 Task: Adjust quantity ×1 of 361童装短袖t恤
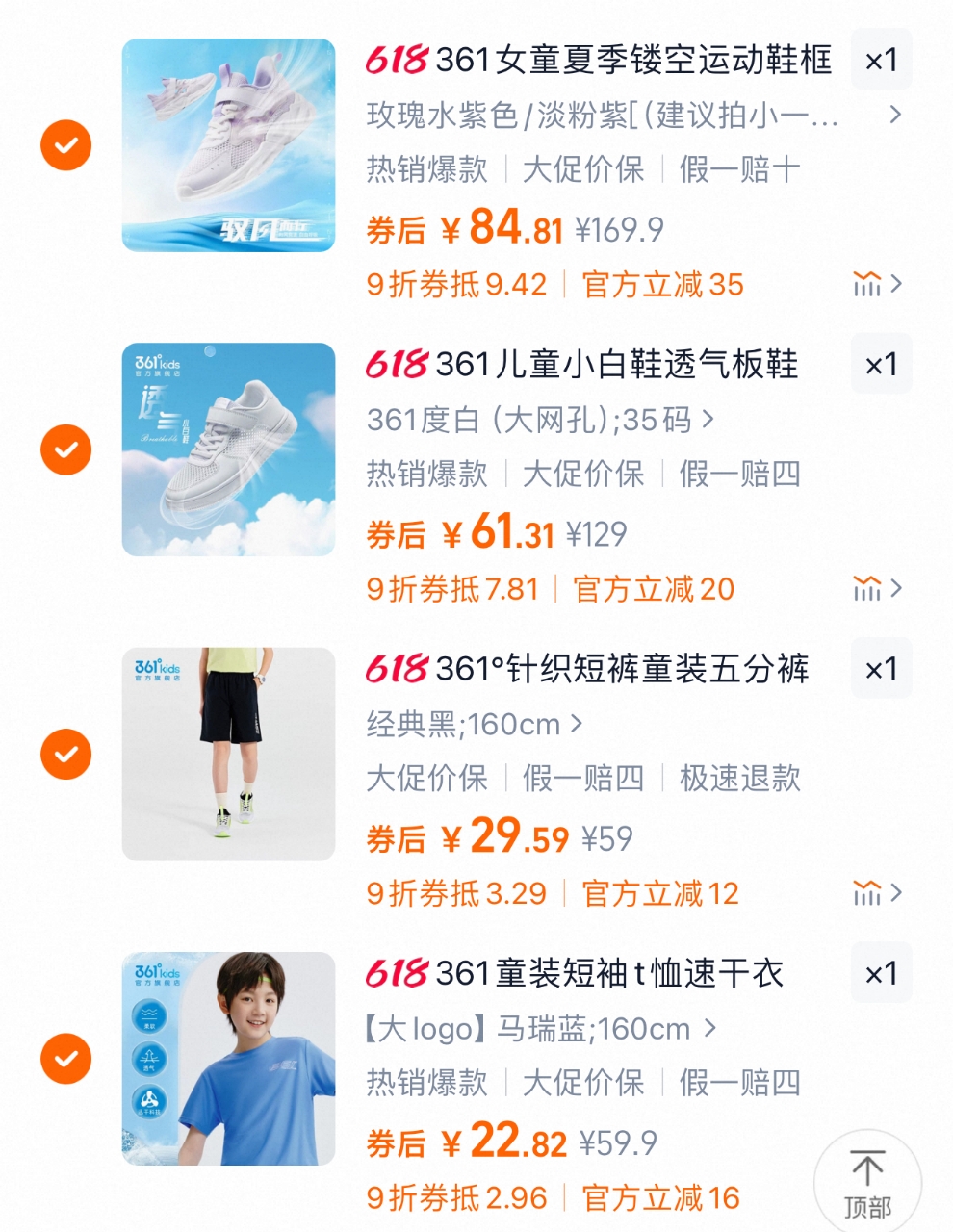[x=881, y=974]
